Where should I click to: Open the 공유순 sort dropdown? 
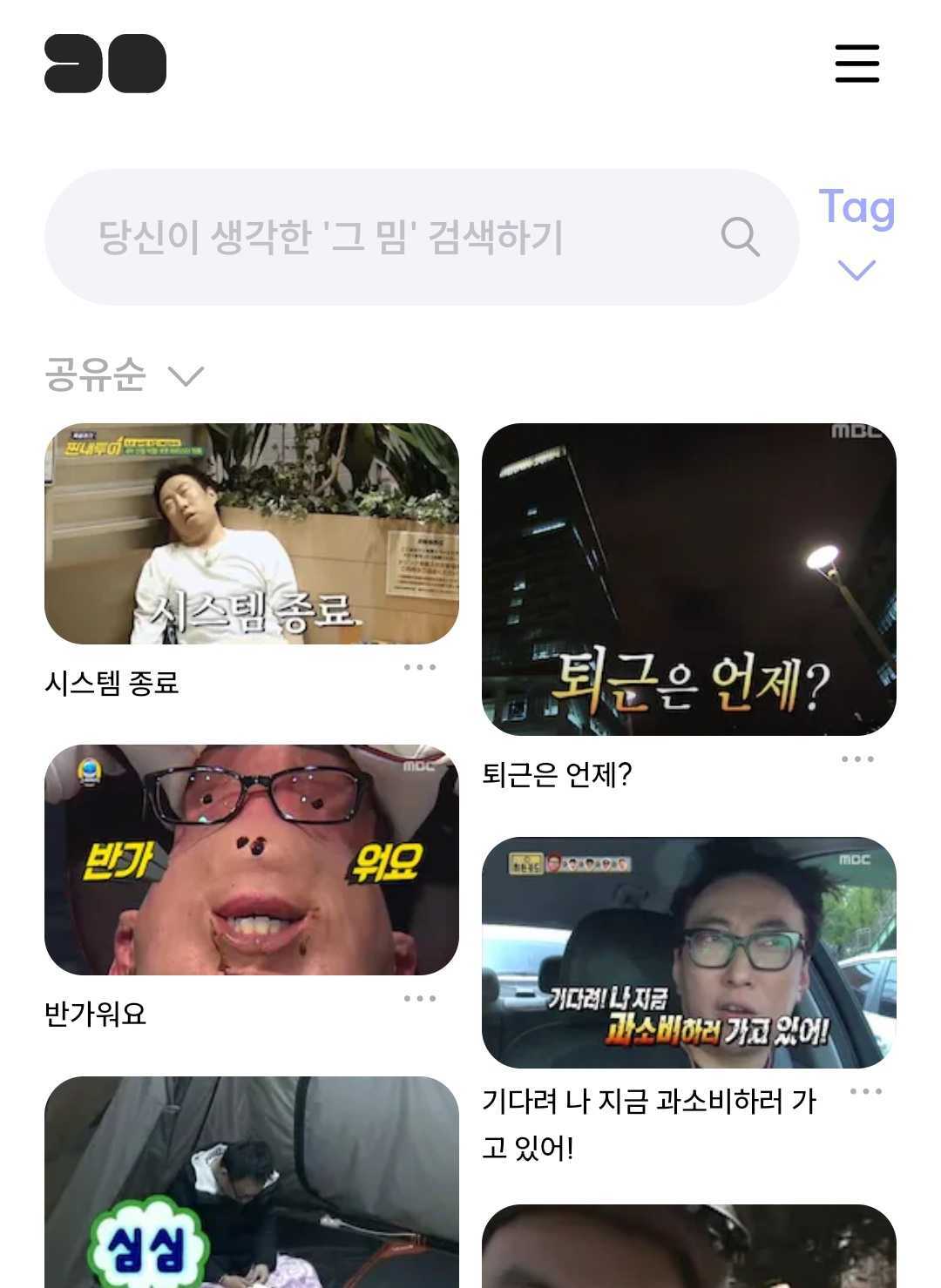point(185,374)
